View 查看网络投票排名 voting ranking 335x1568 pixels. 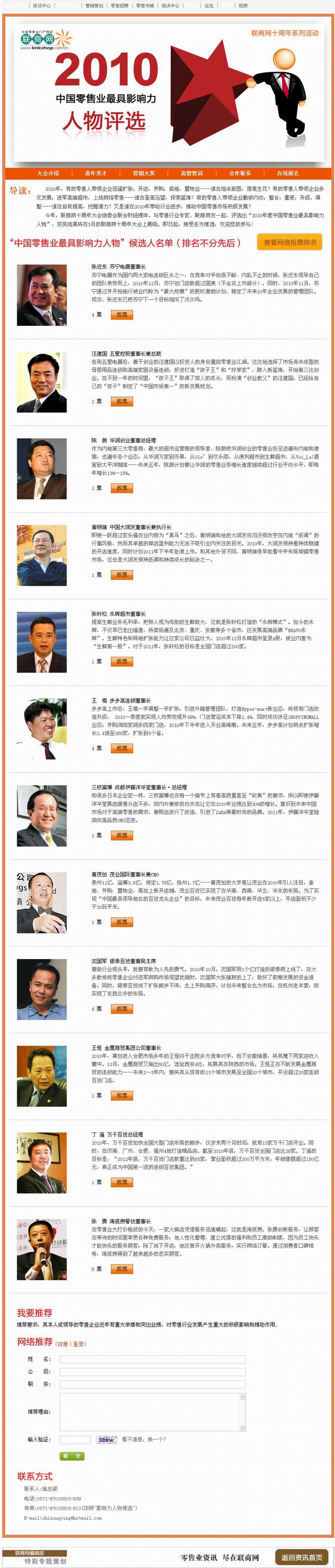[289, 242]
